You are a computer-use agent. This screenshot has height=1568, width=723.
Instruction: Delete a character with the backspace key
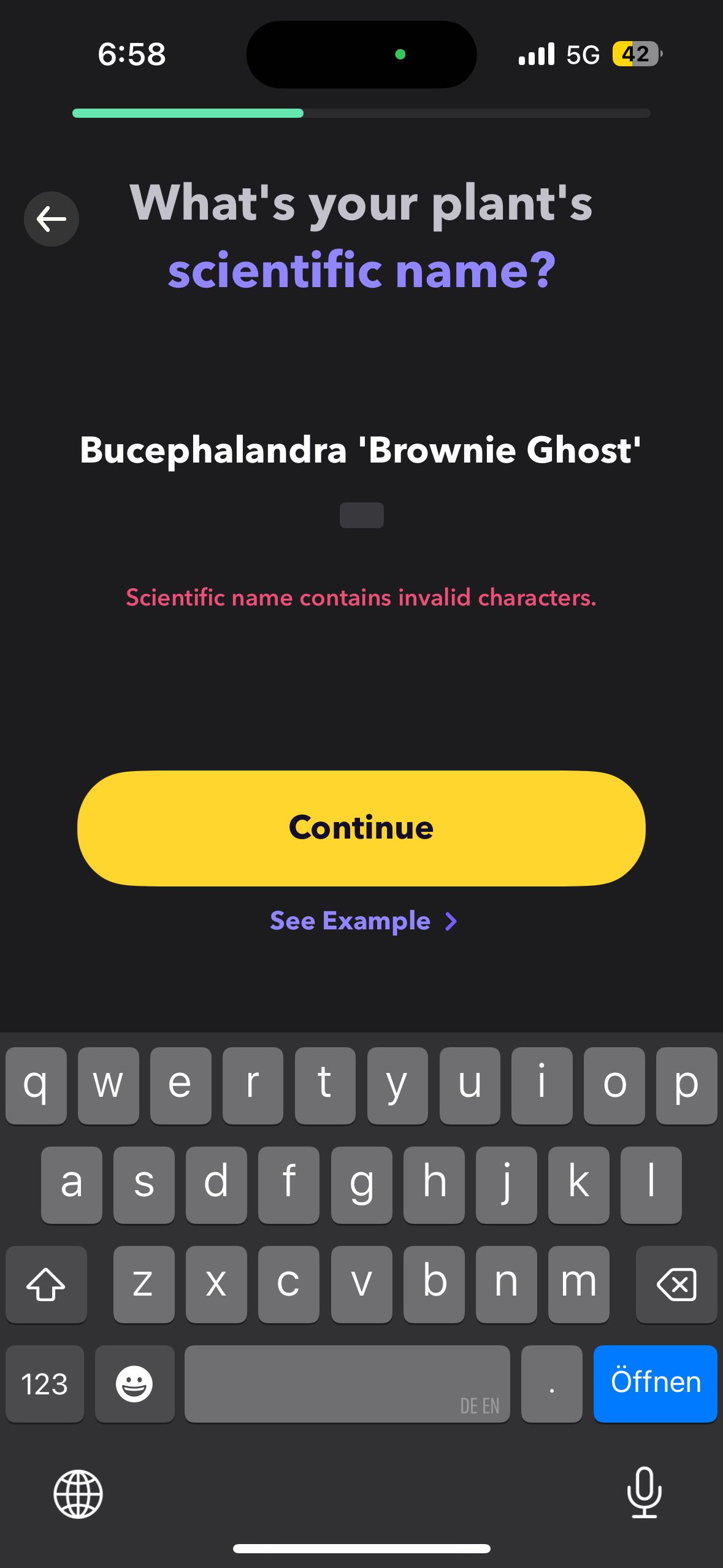[x=676, y=1284]
